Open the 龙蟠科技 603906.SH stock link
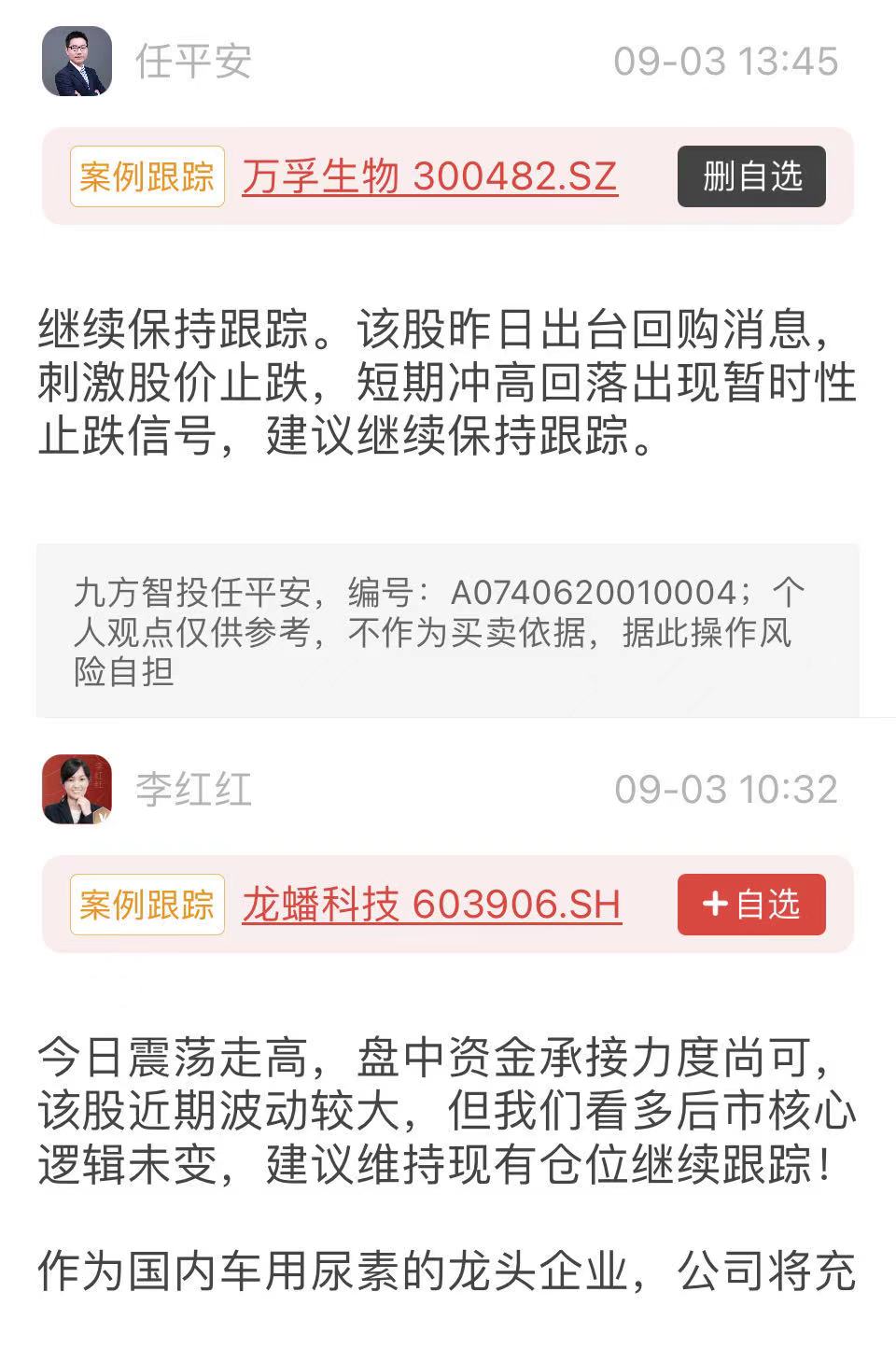The height and width of the screenshot is (1348, 896). click(434, 904)
